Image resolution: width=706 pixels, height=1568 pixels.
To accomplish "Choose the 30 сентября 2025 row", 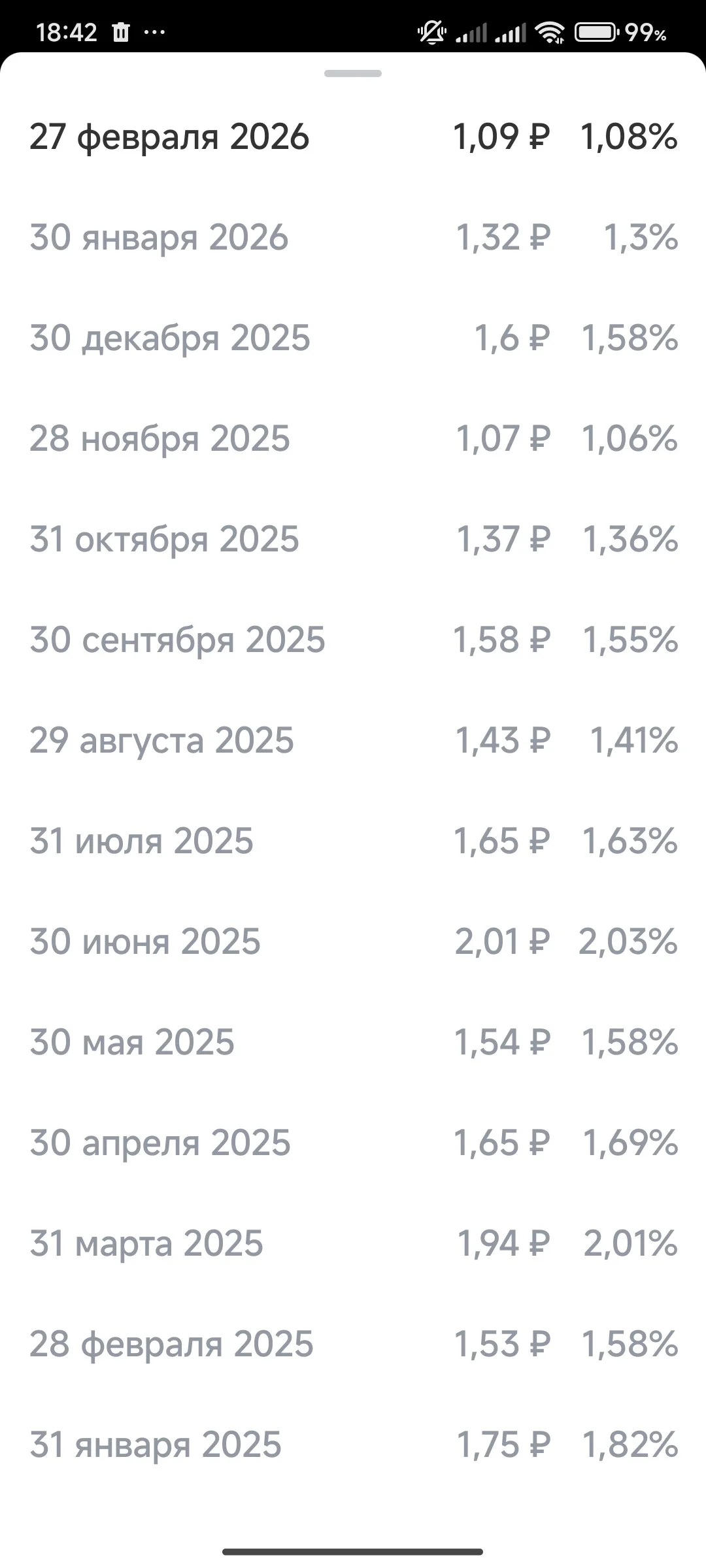I will coord(353,640).
